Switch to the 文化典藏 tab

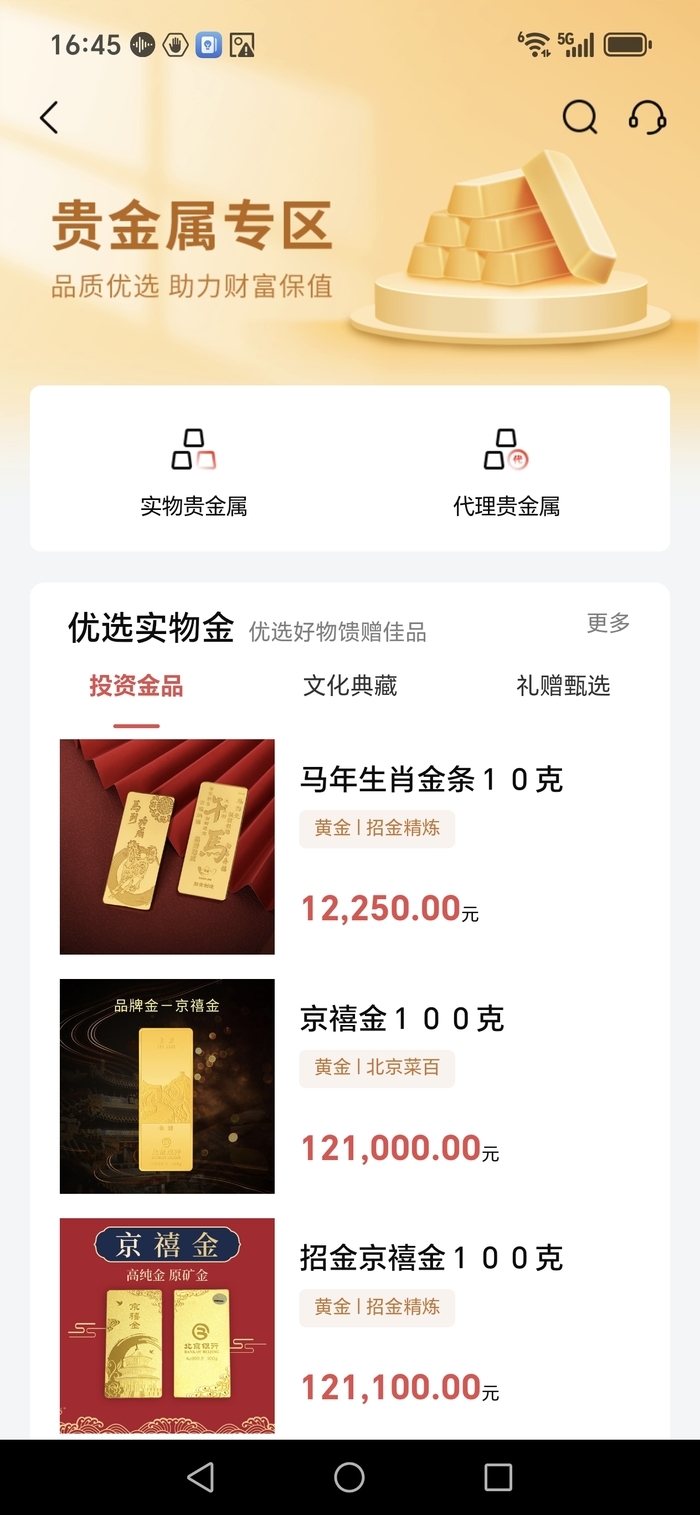[350, 686]
